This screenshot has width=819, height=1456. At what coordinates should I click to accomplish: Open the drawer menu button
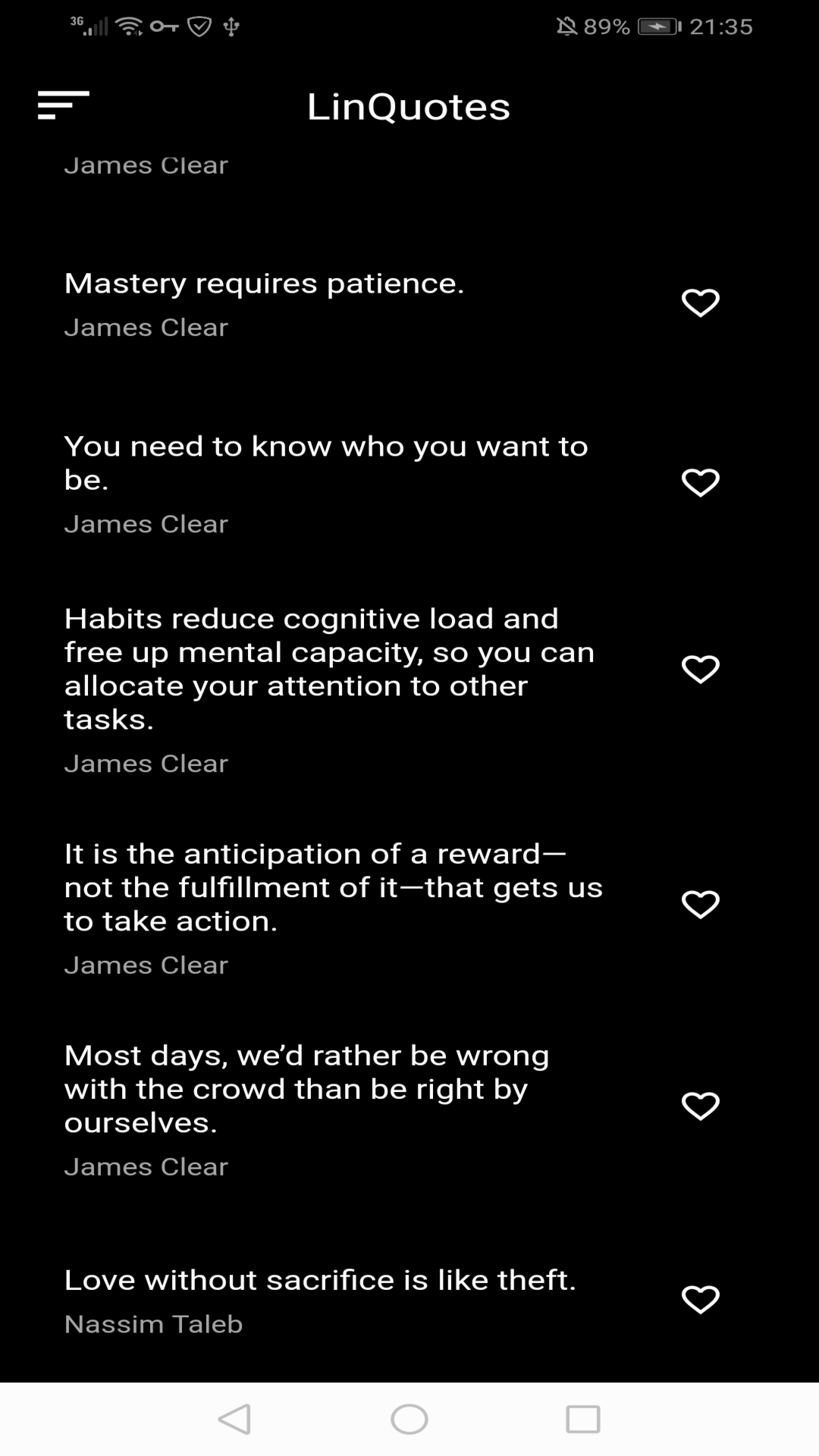(x=63, y=105)
